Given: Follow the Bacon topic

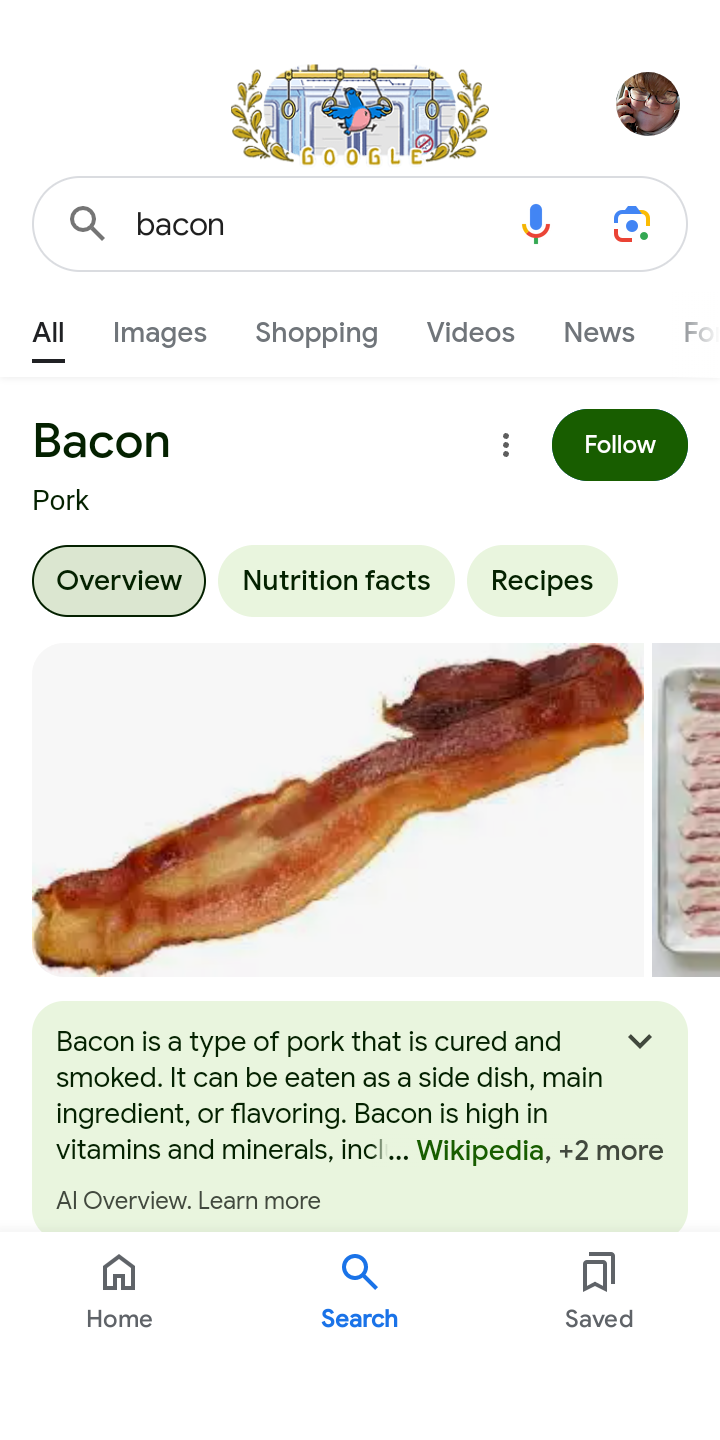Looking at the screenshot, I should click(x=619, y=445).
